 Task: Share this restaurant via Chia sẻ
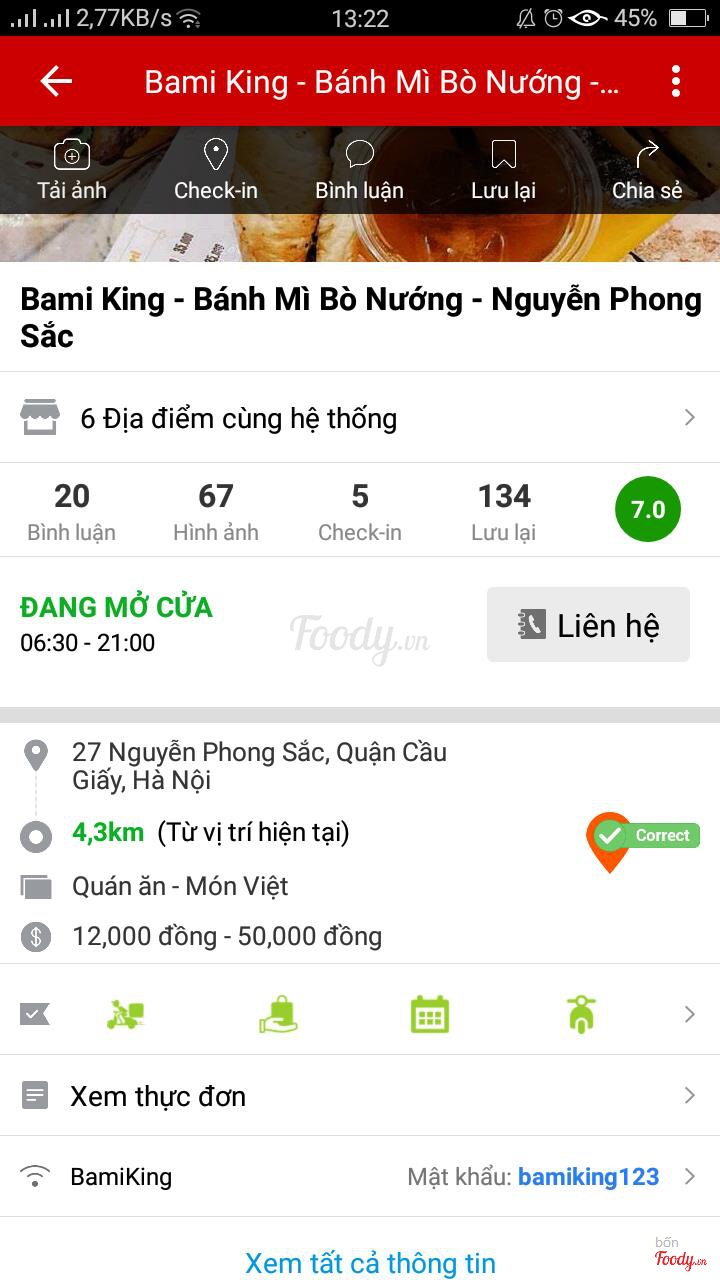[647, 170]
